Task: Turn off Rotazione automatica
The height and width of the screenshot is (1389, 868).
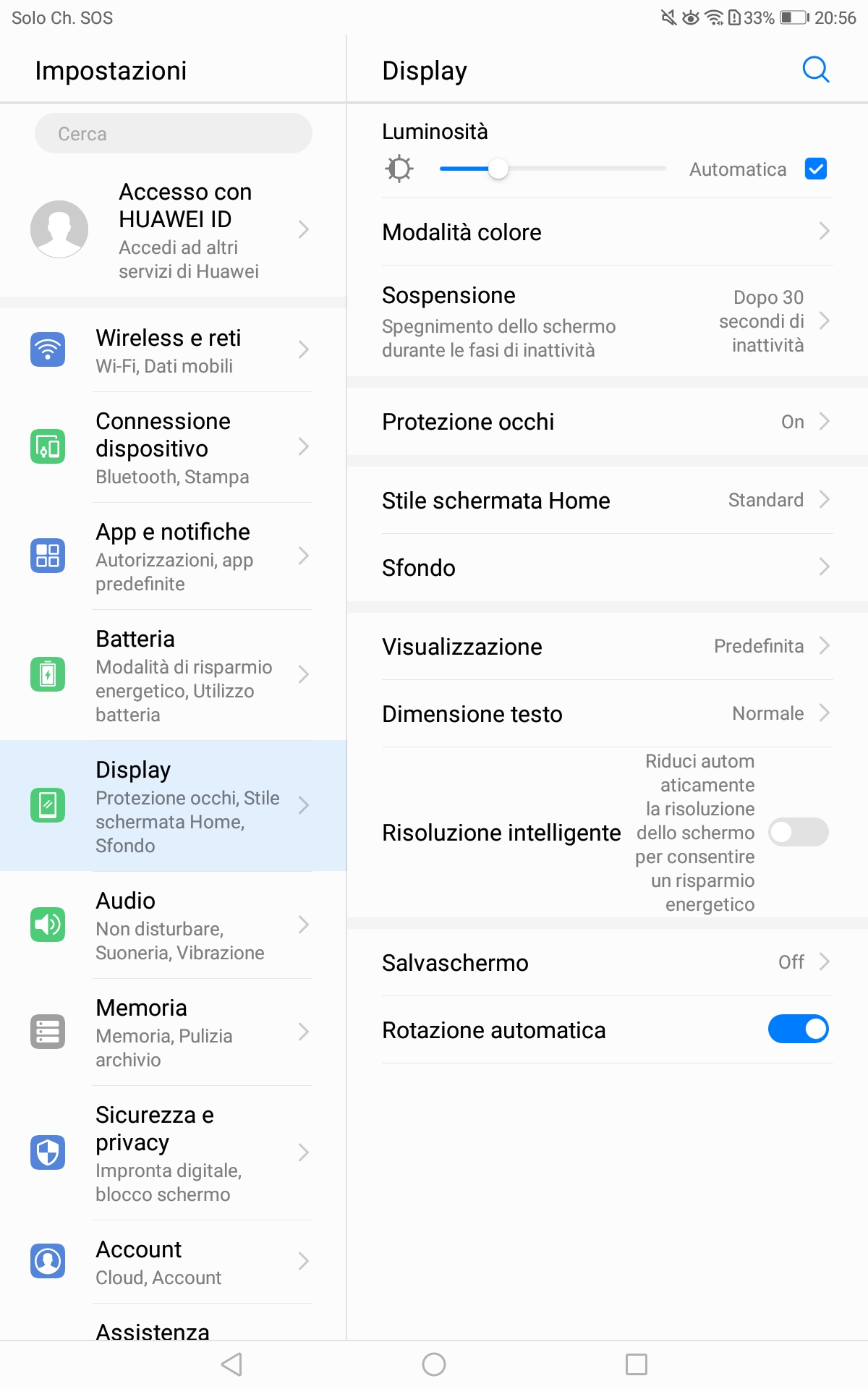Action: (x=799, y=1029)
